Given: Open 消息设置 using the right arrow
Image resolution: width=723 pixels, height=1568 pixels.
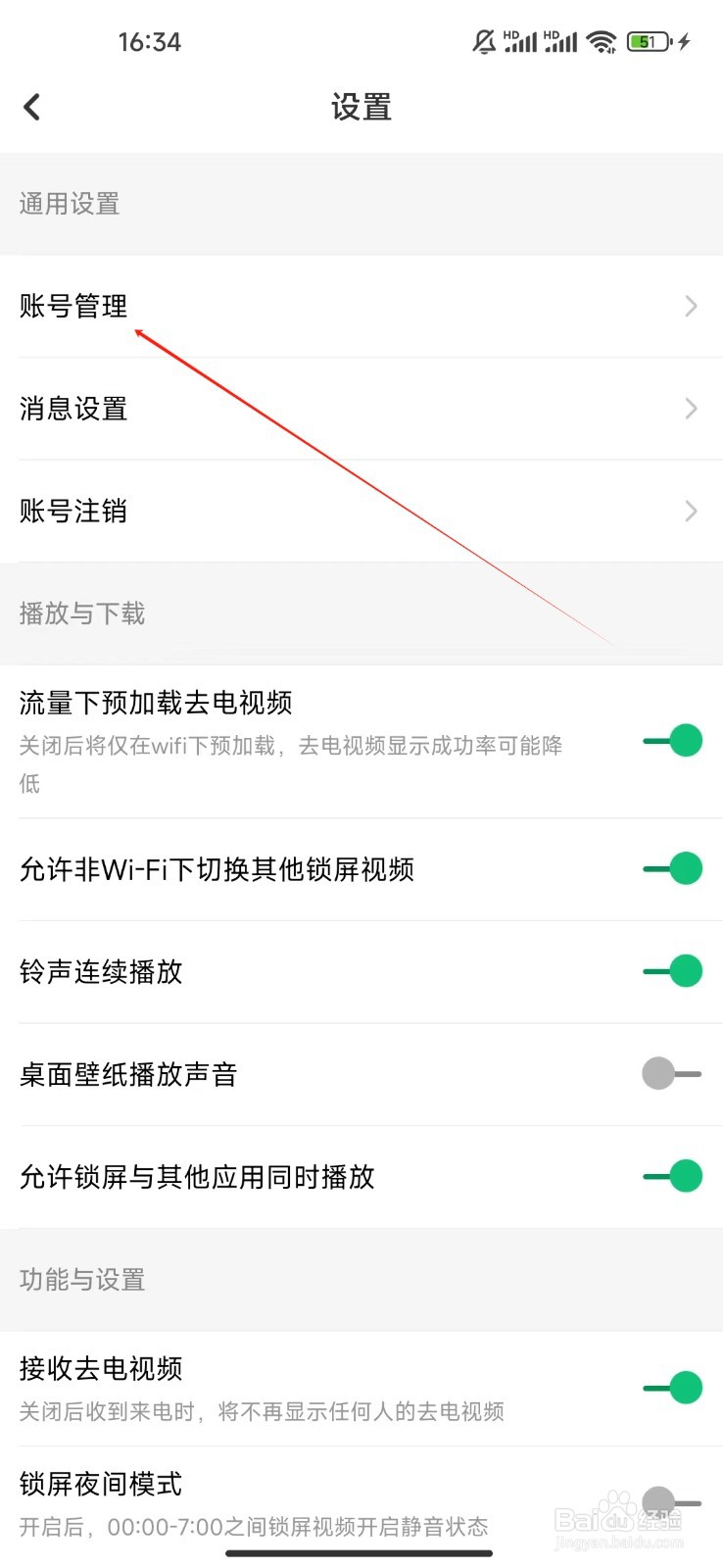Looking at the screenshot, I should [x=692, y=409].
